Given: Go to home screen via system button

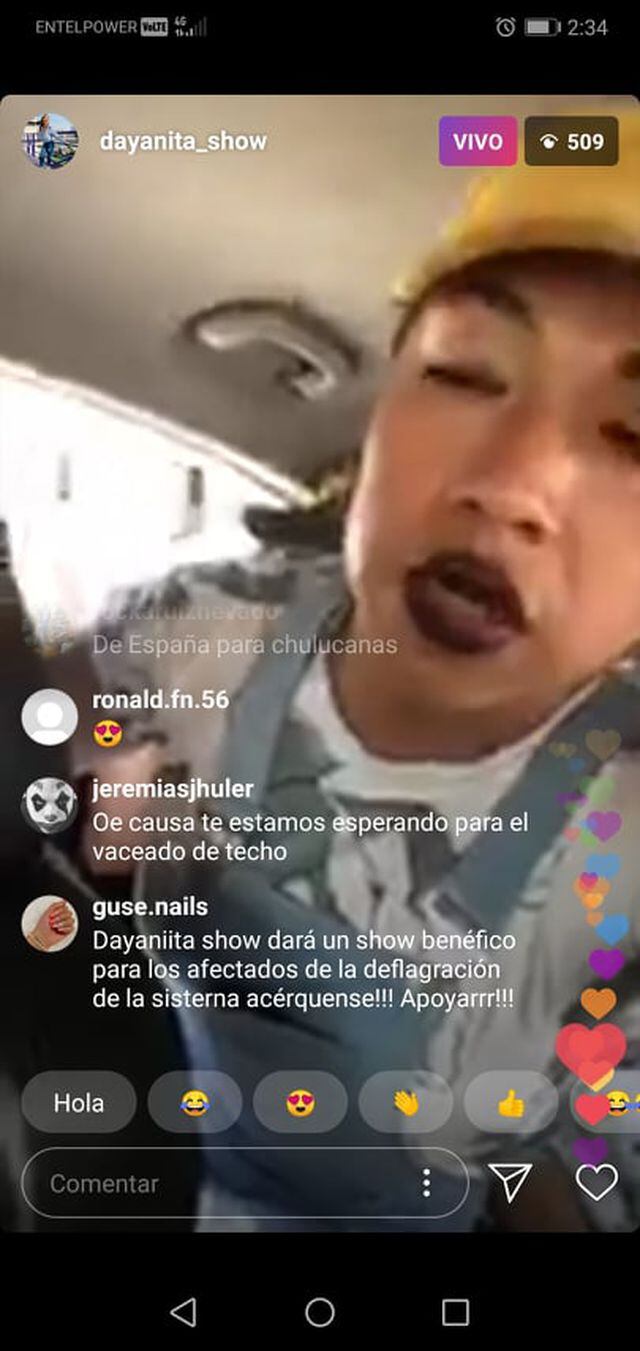Looking at the screenshot, I should pos(320,1312).
